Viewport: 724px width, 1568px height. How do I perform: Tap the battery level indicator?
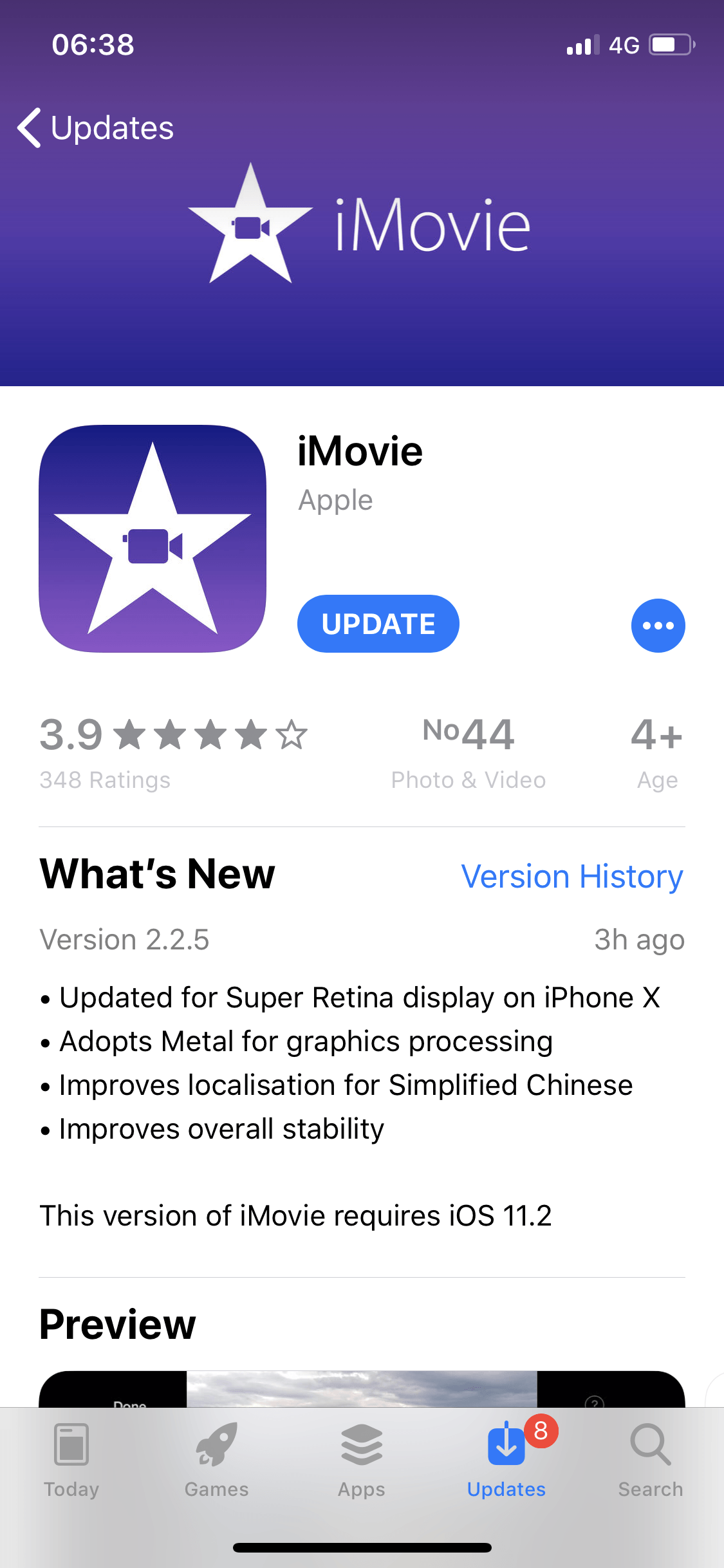669,44
